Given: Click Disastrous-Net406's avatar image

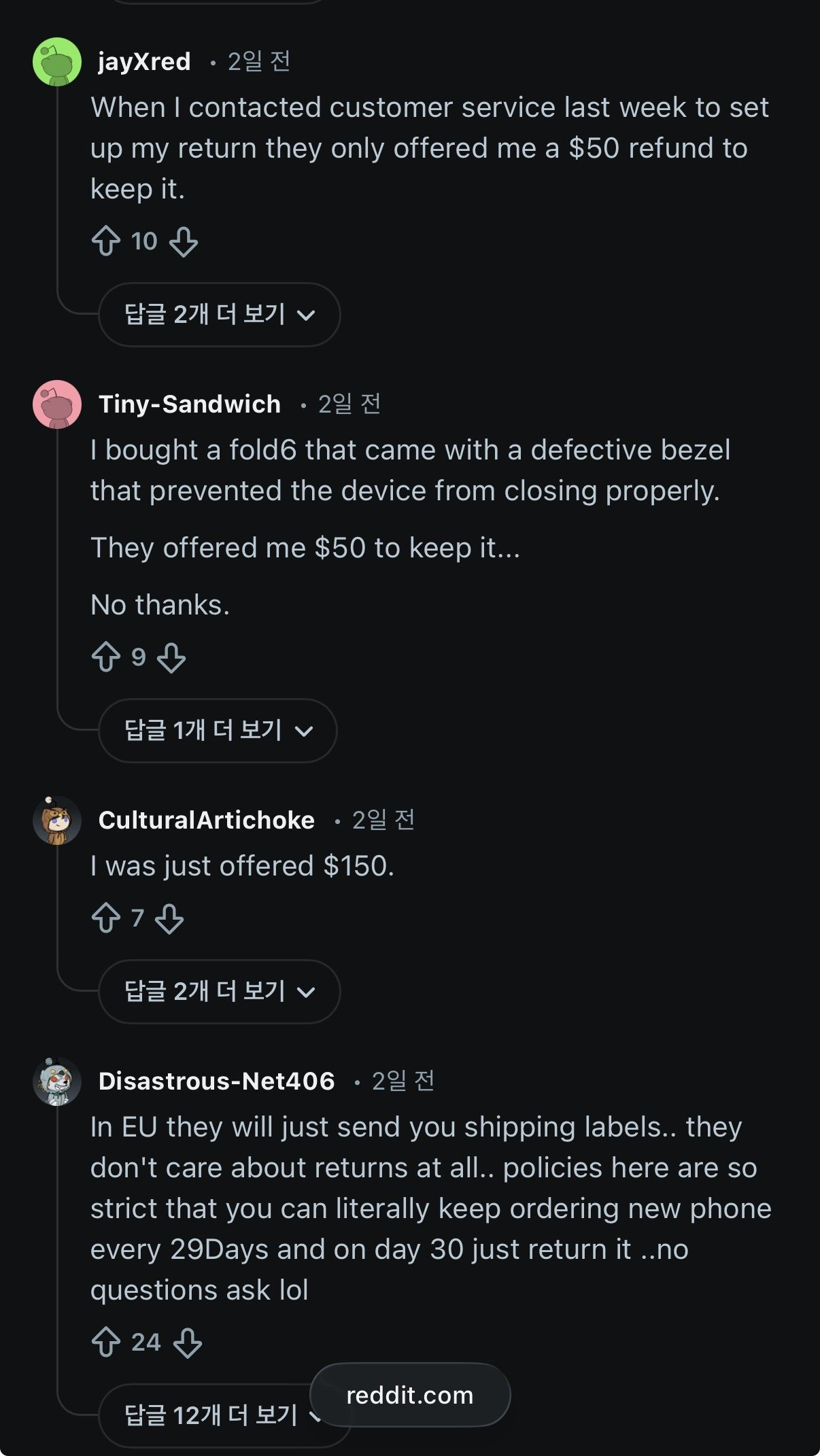Looking at the screenshot, I should coord(56,1081).
